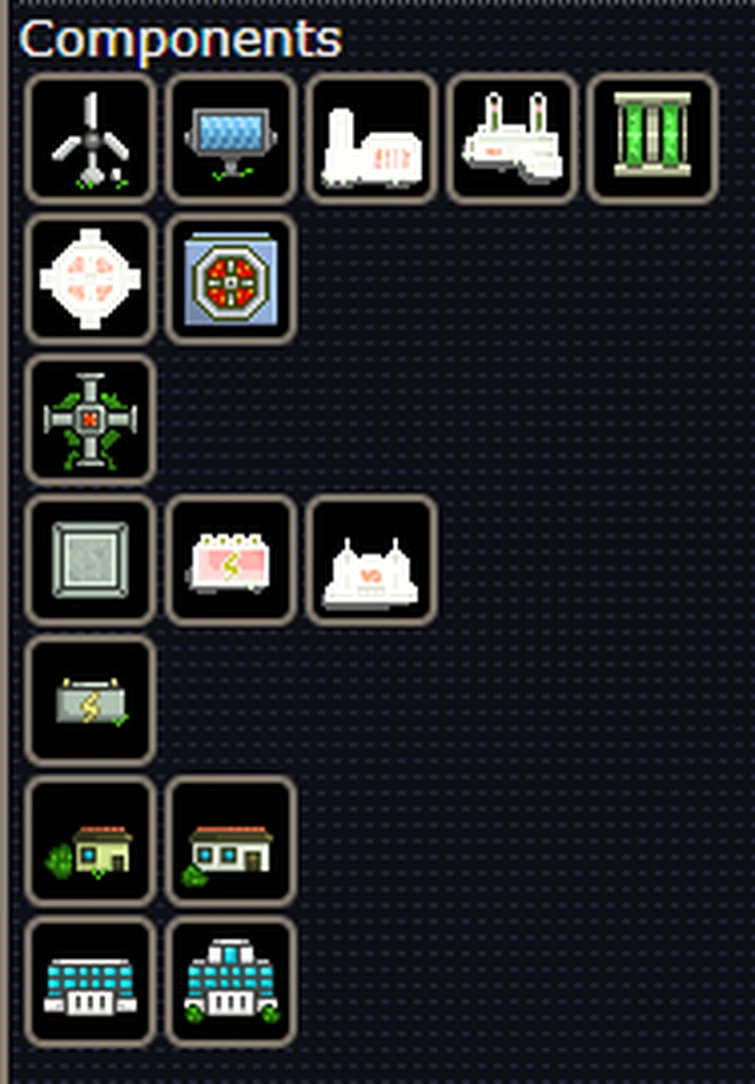Choose the white power plant with tall chimney

coord(371,138)
